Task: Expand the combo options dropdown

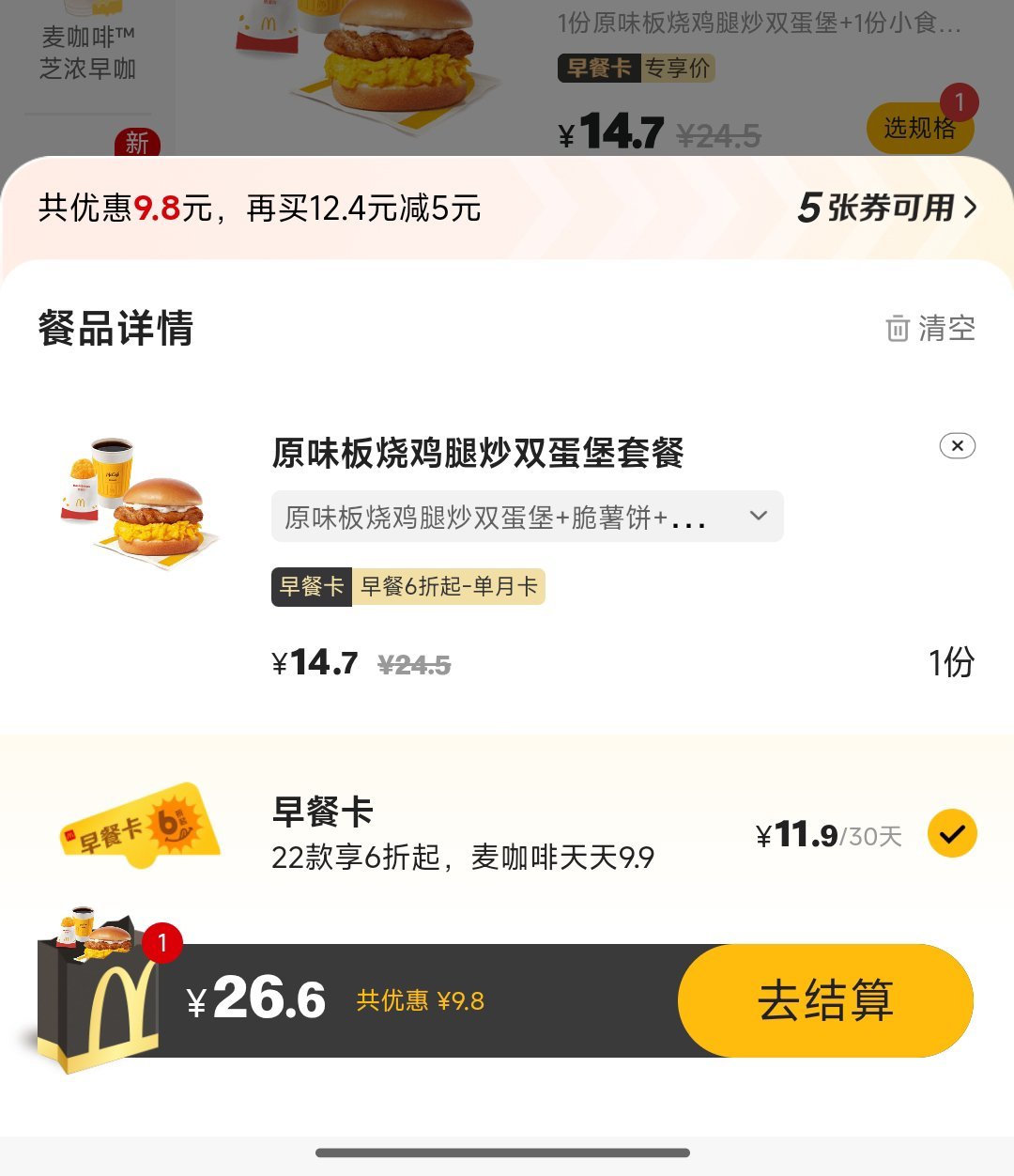Action: (x=759, y=516)
